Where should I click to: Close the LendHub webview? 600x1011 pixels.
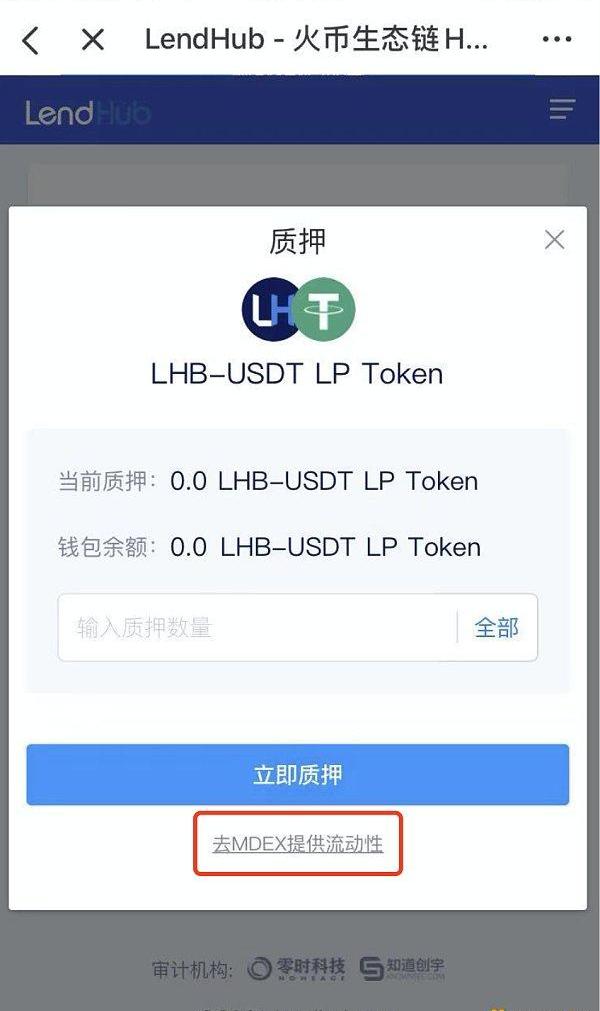pyautogui.click(x=93, y=40)
